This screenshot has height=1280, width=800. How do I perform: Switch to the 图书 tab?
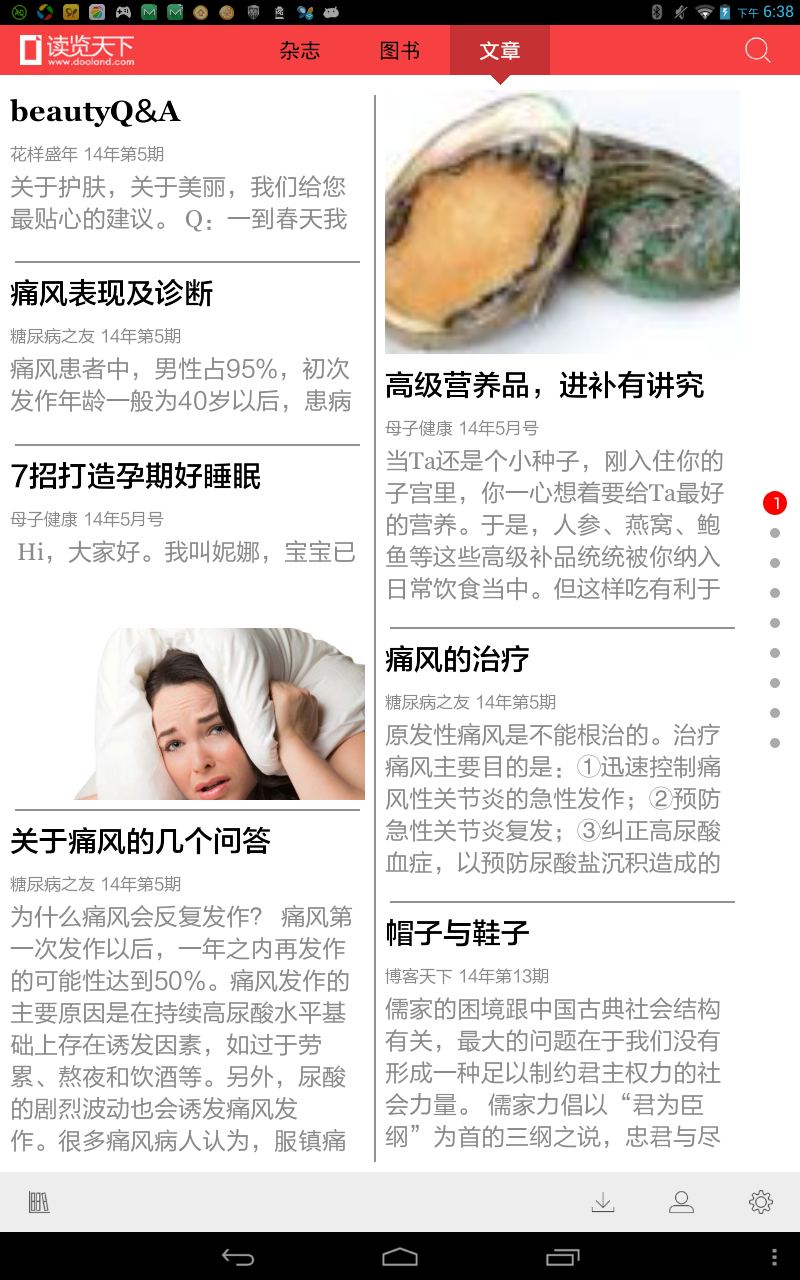click(x=400, y=50)
